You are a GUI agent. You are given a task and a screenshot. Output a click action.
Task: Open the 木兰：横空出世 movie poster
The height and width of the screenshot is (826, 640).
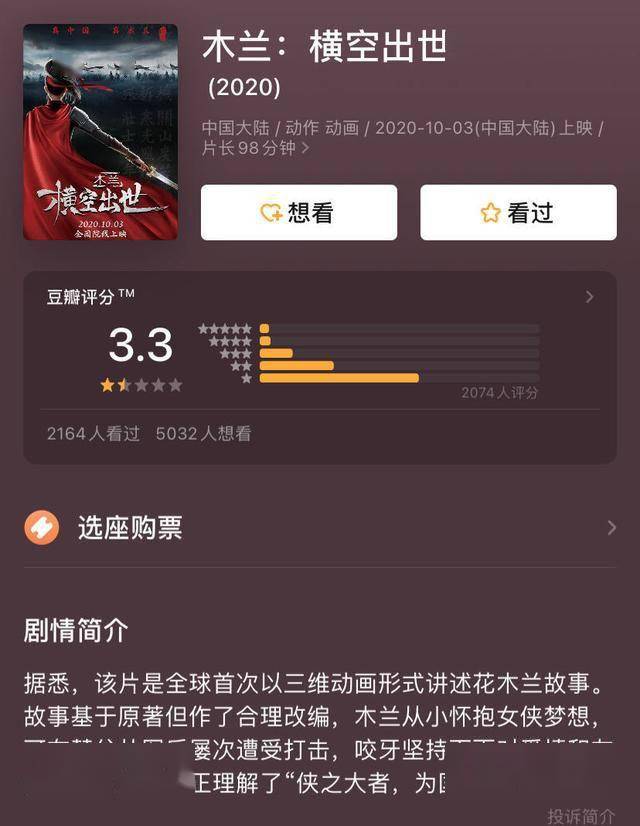click(100, 132)
